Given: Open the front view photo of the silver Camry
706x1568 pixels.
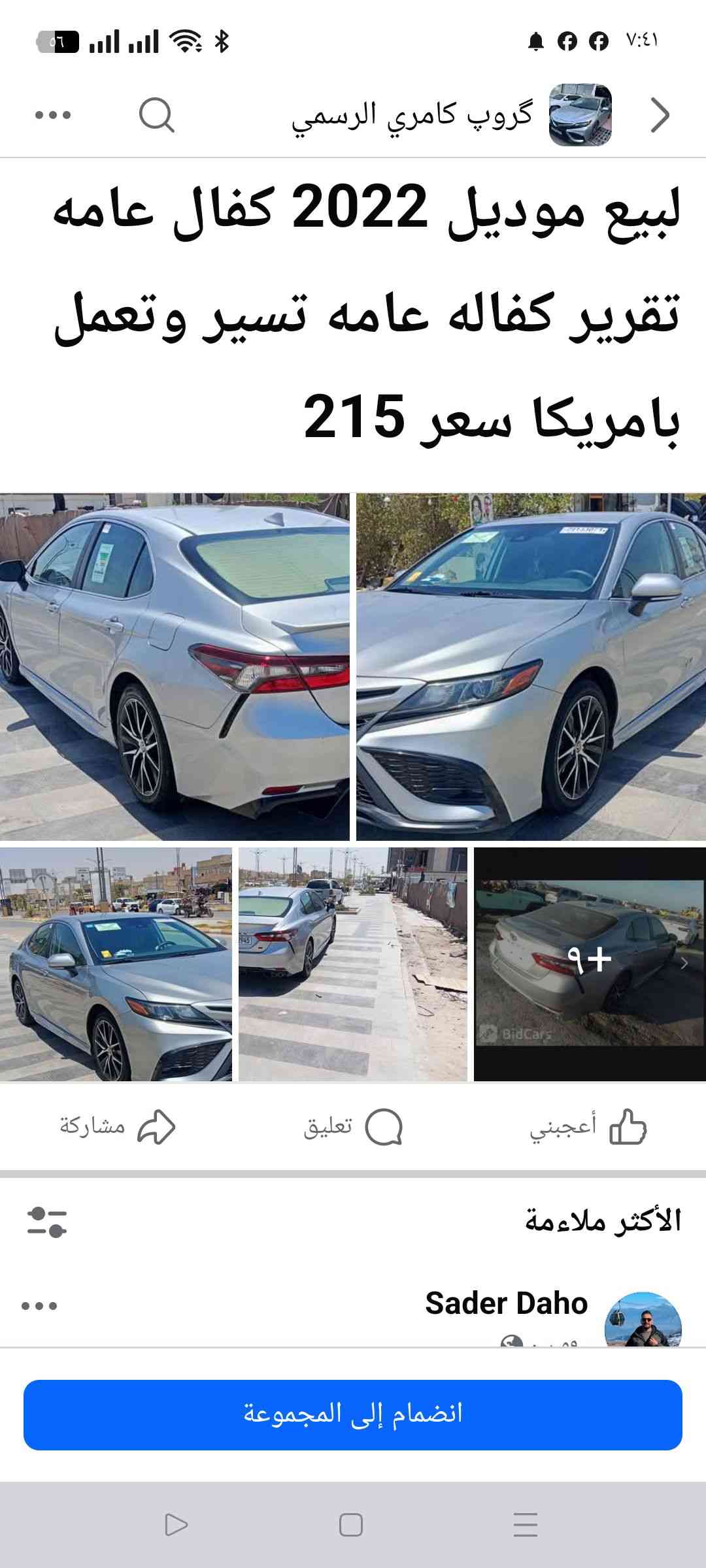Looking at the screenshot, I should (x=531, y=666).
